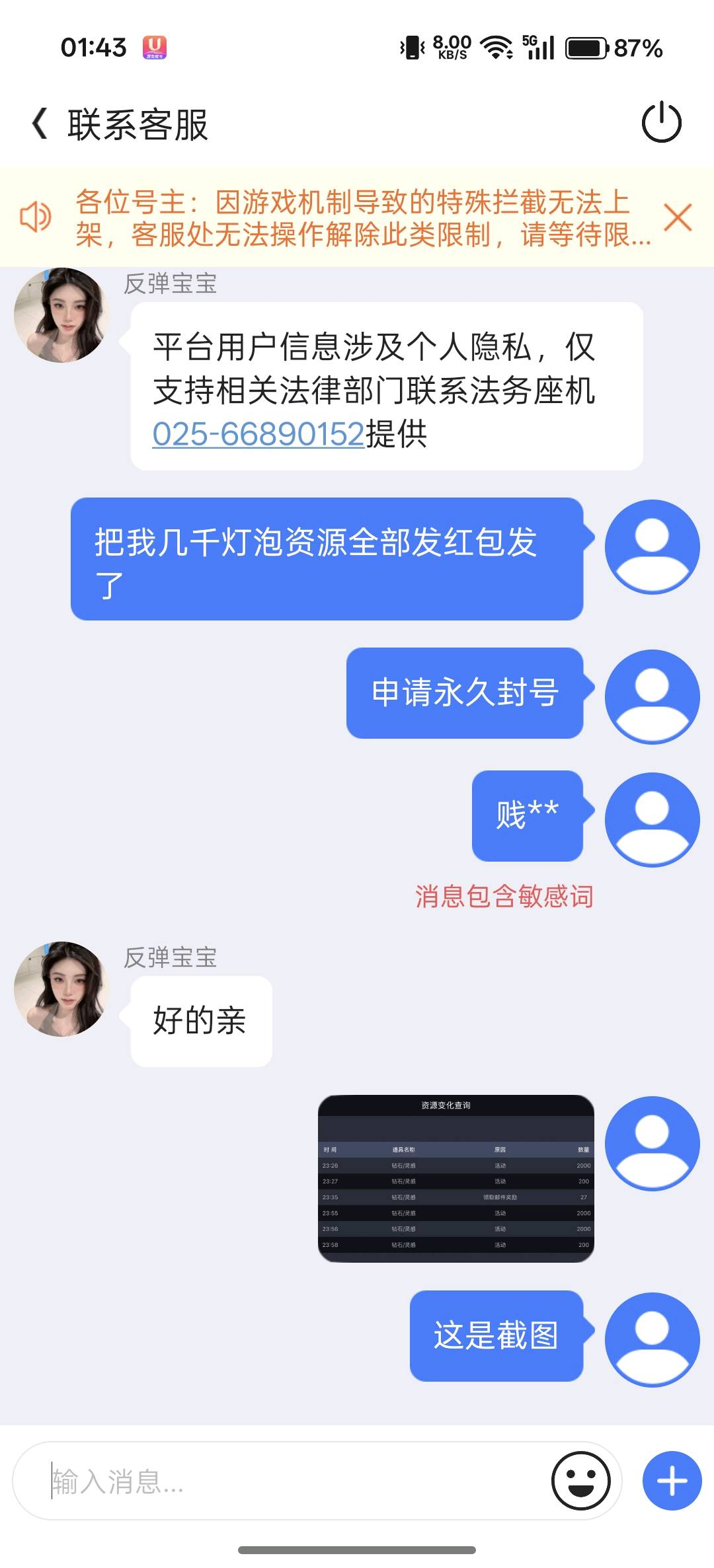Open the emoji picker

pyautogui.click(x=580, y=1481)
